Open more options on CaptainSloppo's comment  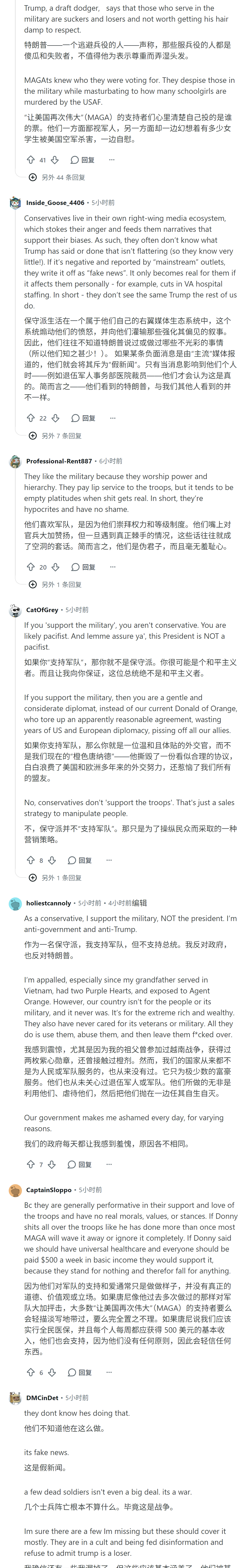click(x=109, y=1372)
